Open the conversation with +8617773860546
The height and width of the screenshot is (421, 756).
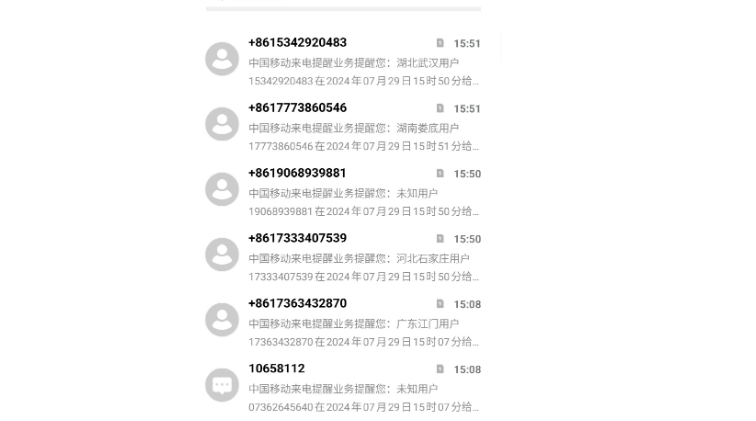343,126
